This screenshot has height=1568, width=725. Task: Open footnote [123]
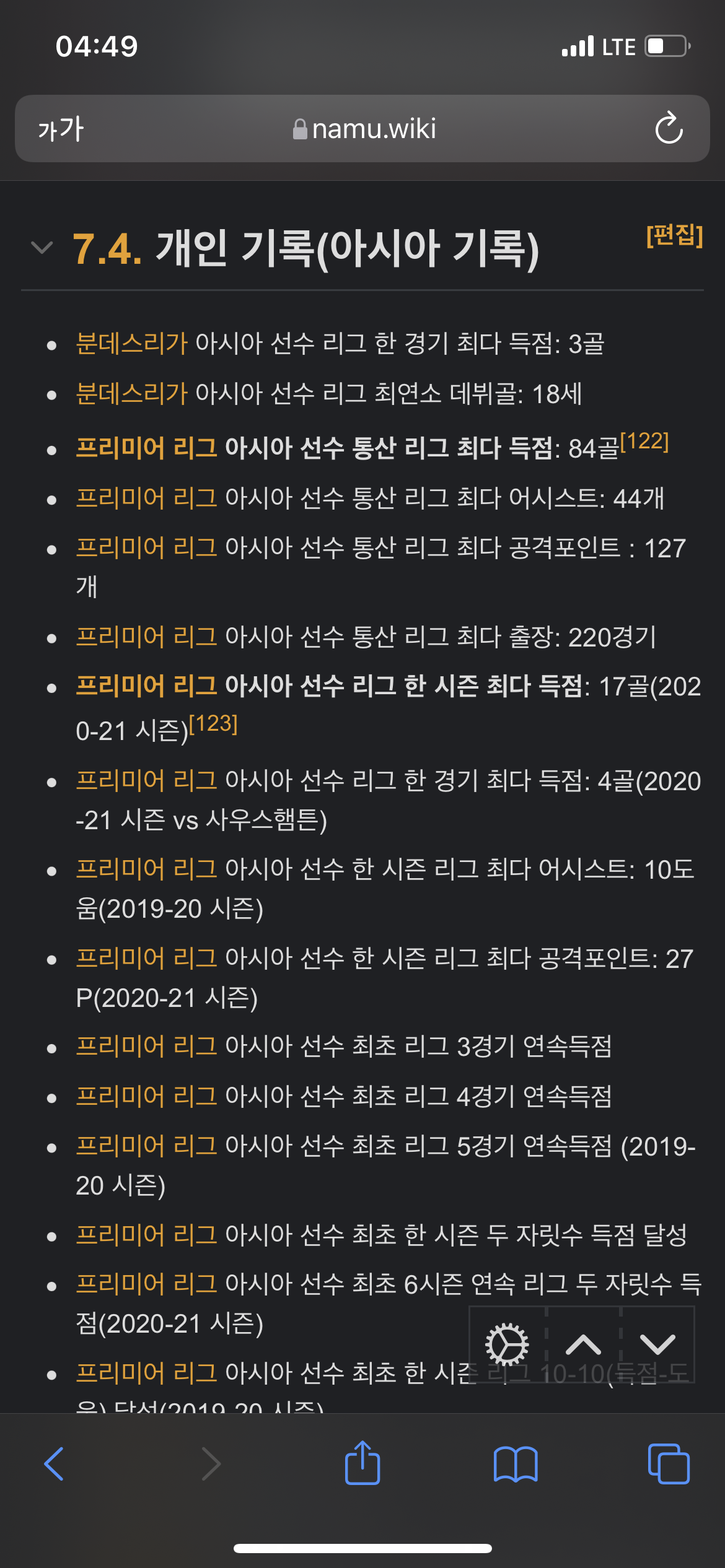pos(213,723)
